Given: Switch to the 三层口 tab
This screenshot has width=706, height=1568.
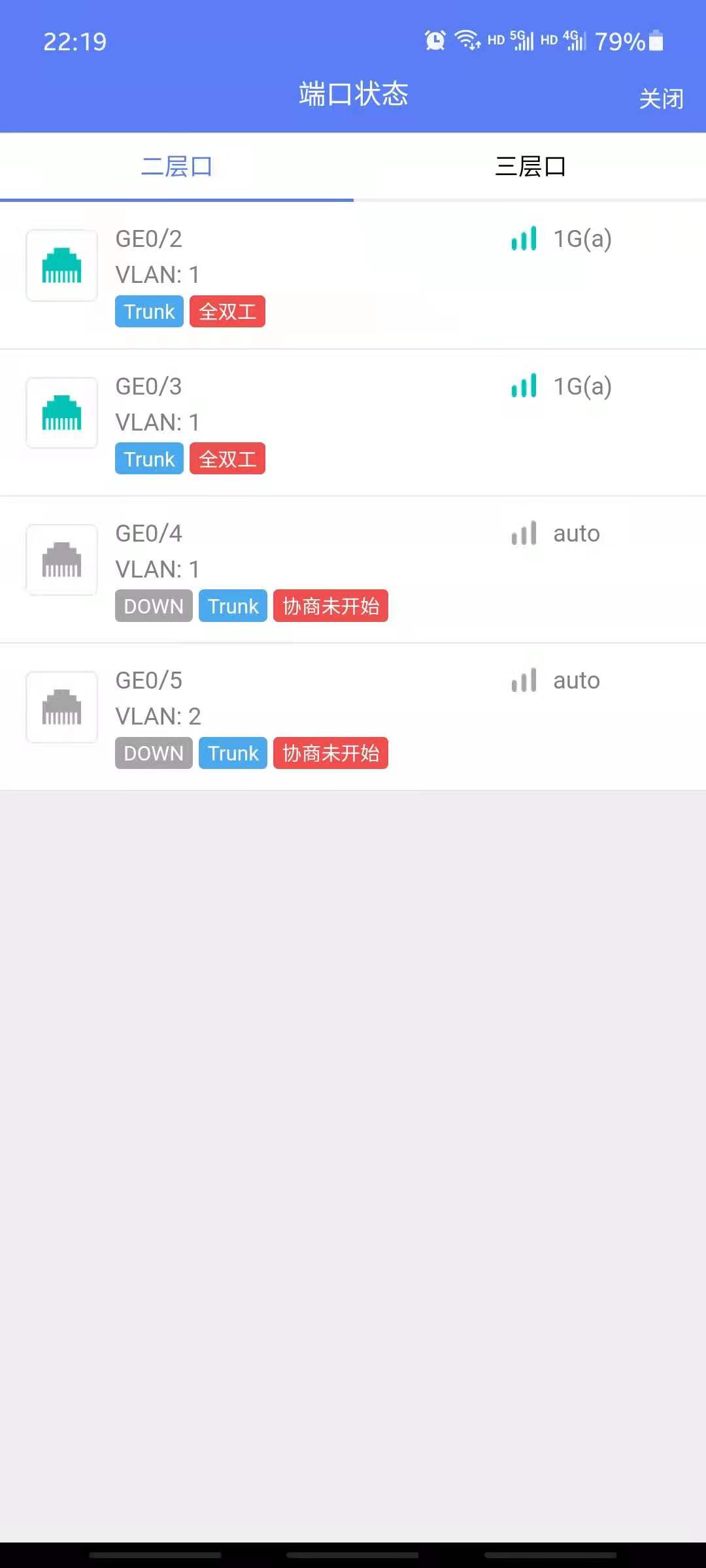Looking at the screenshot, I should click(529, 167).
